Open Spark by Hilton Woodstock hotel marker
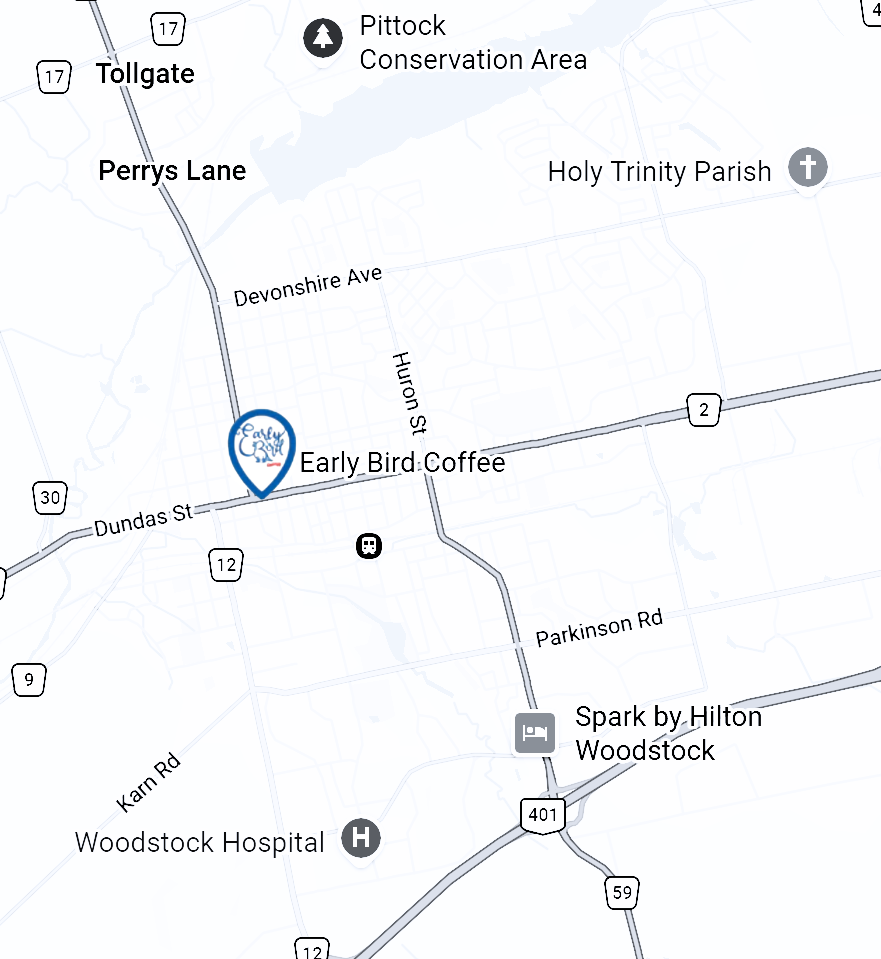 click(534, 733)
